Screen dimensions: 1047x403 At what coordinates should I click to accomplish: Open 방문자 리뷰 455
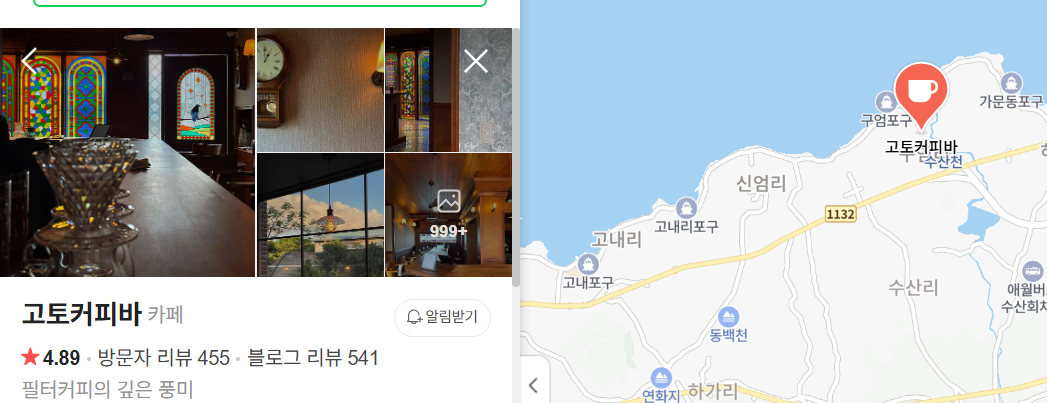164,358
